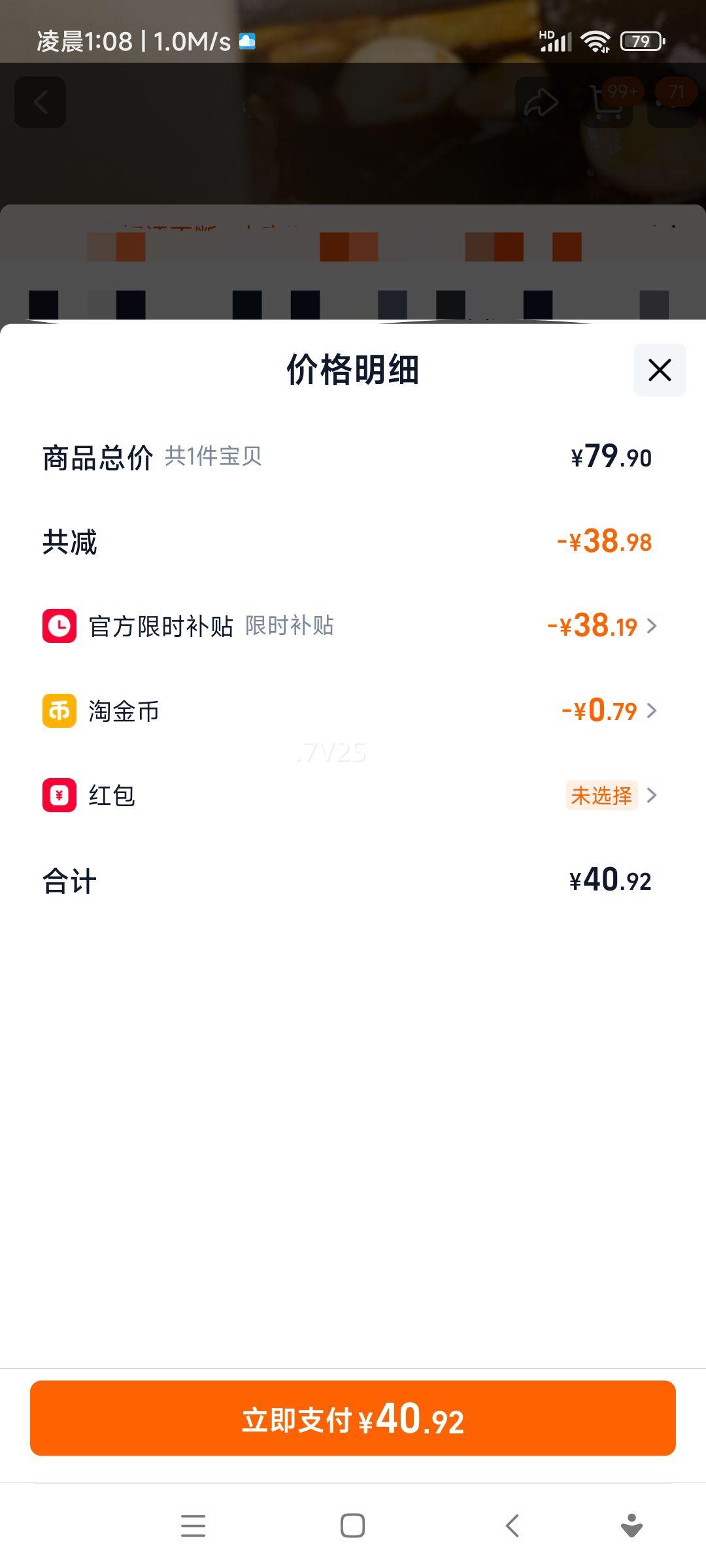Tap the 合计 total amount row

pyautogui.click(x=353, y=880)
